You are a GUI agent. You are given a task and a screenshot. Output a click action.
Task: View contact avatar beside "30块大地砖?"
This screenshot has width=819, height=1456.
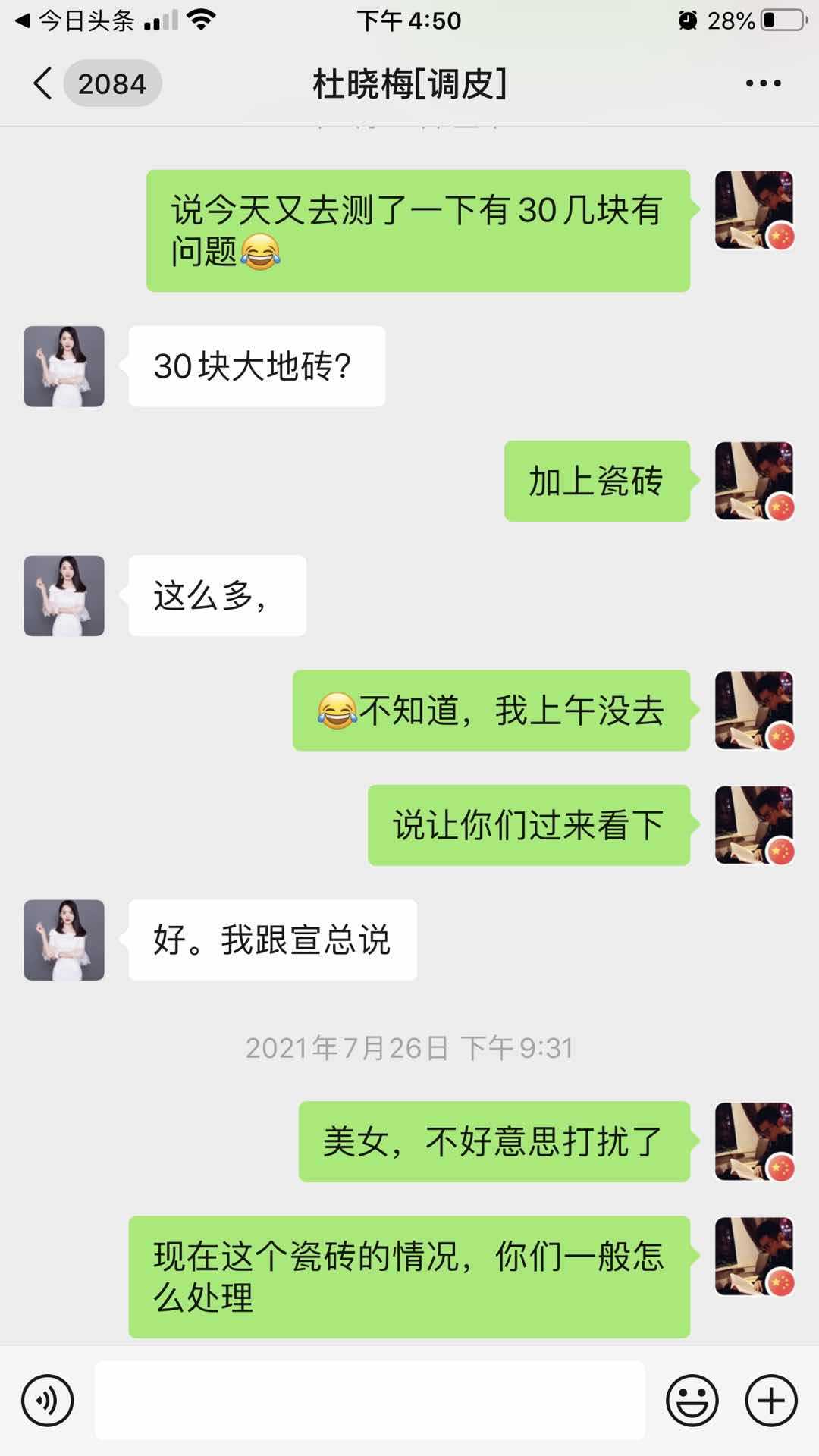coord(64,366)
